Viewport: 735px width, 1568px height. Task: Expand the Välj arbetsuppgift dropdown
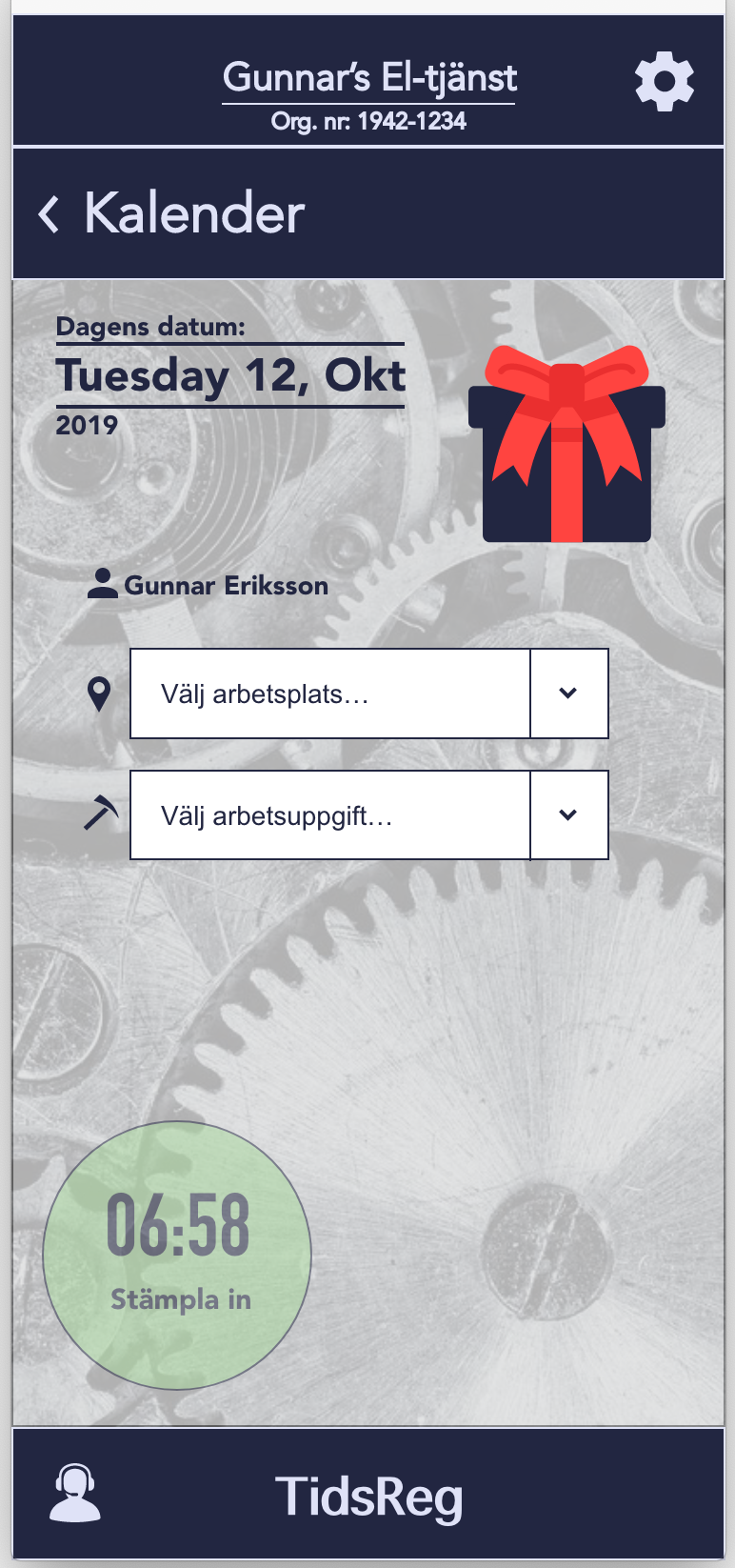369,815
